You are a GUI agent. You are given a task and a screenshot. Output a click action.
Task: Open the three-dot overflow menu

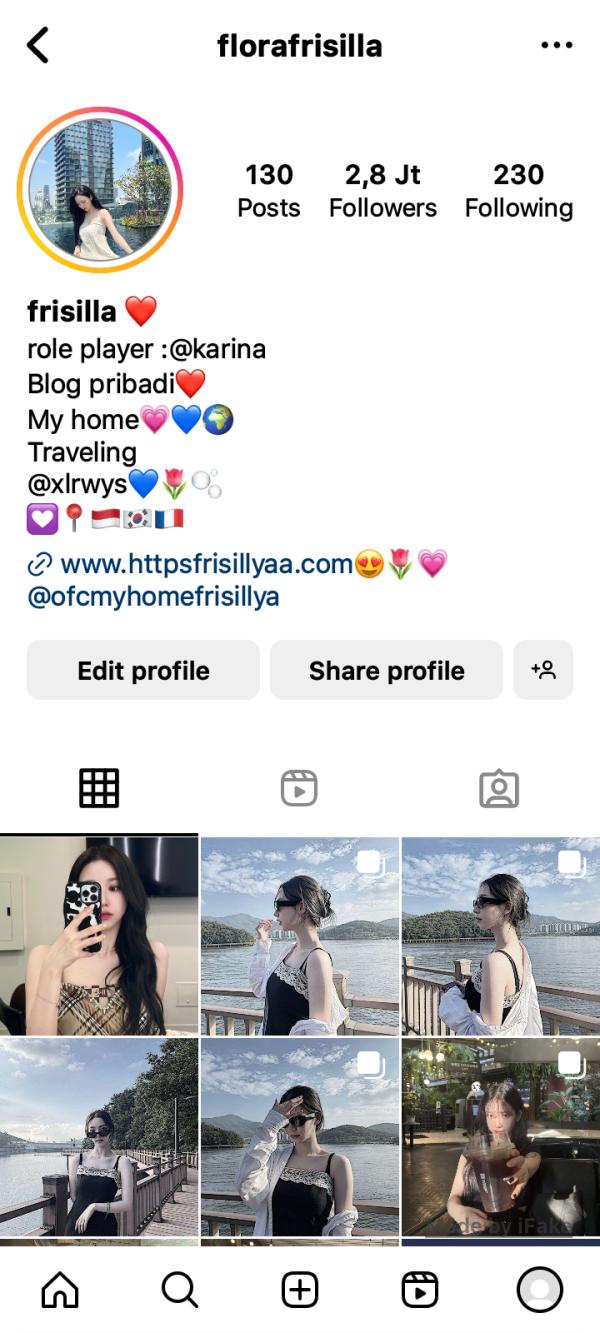point(556,46)
